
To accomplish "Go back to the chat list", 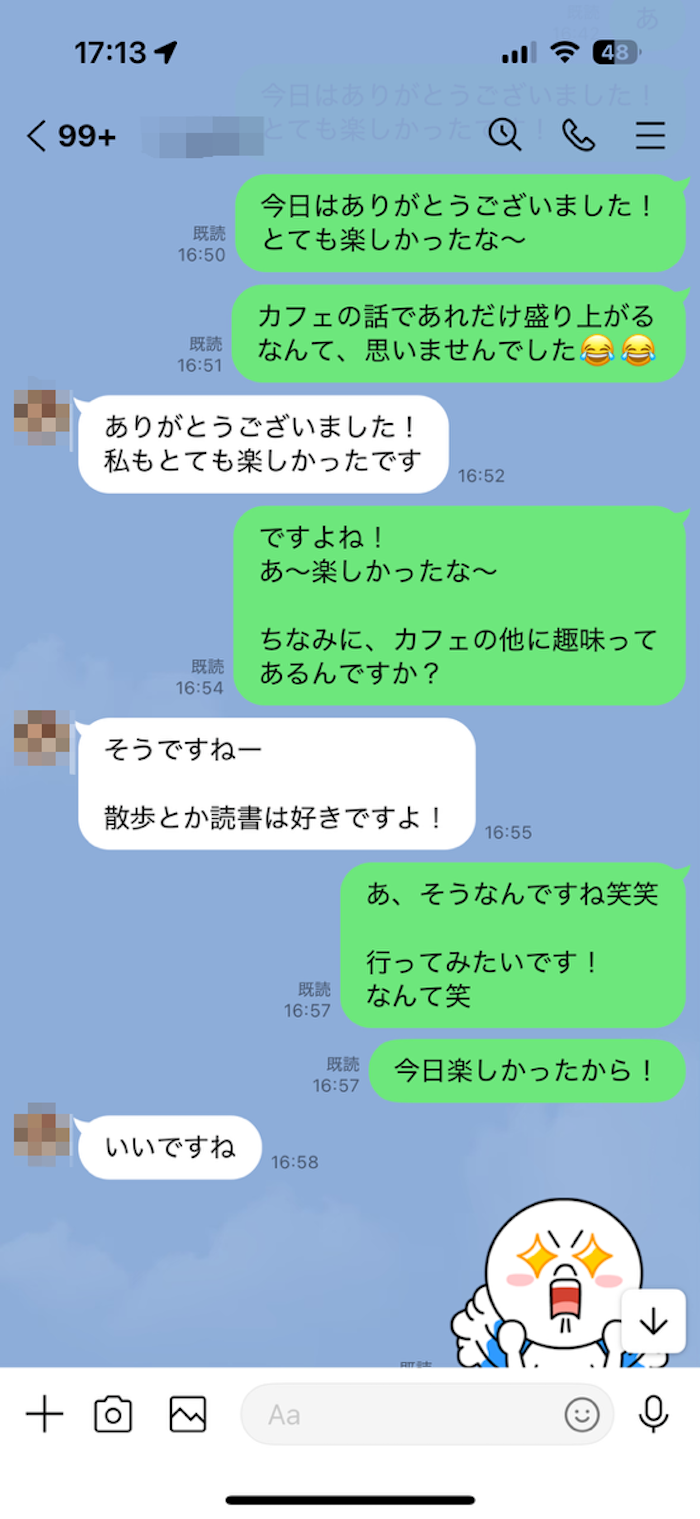I will click(37, 136).
